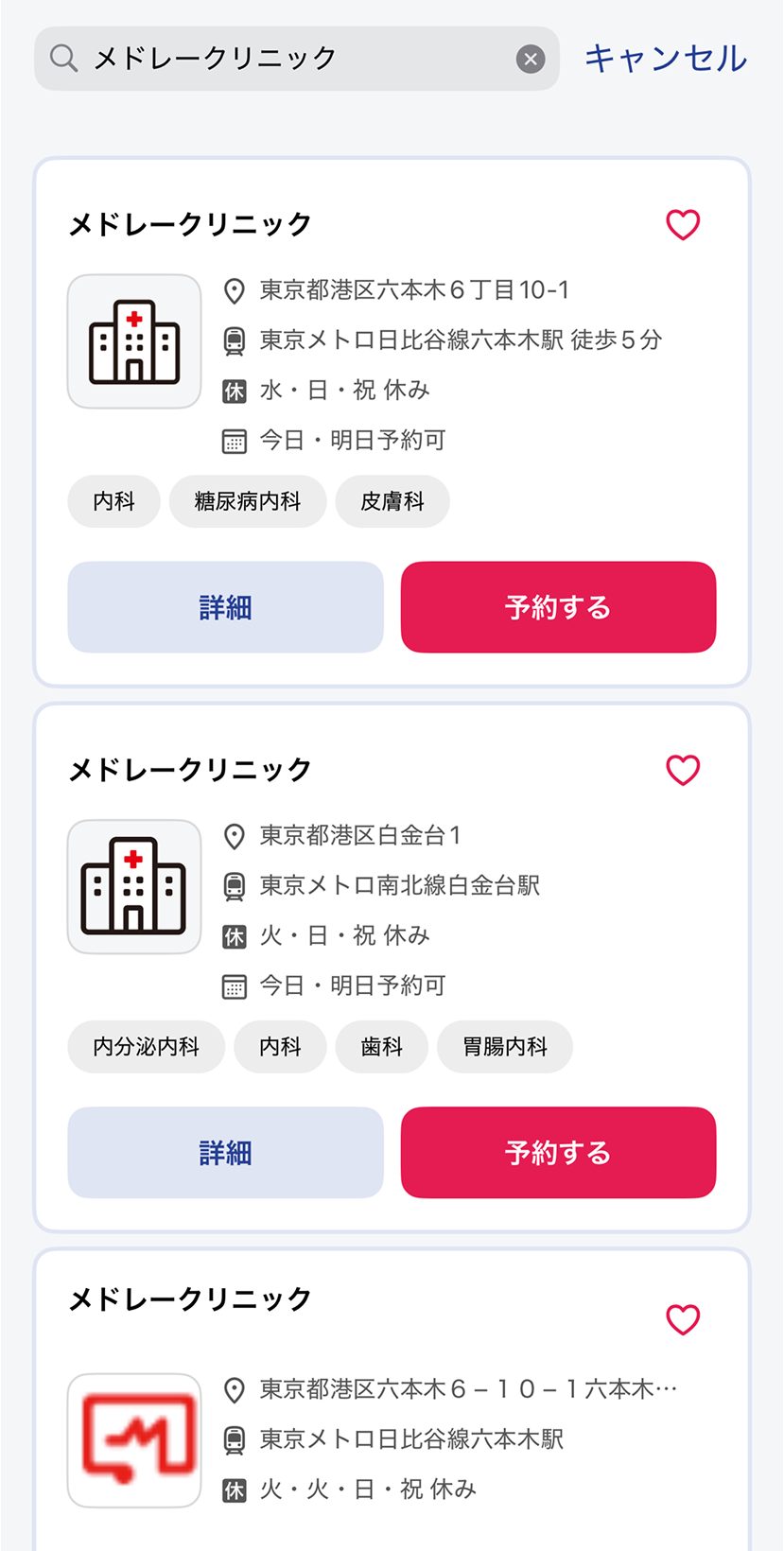Favorite the Shirokanedai clinic with the heart icon

683,770
